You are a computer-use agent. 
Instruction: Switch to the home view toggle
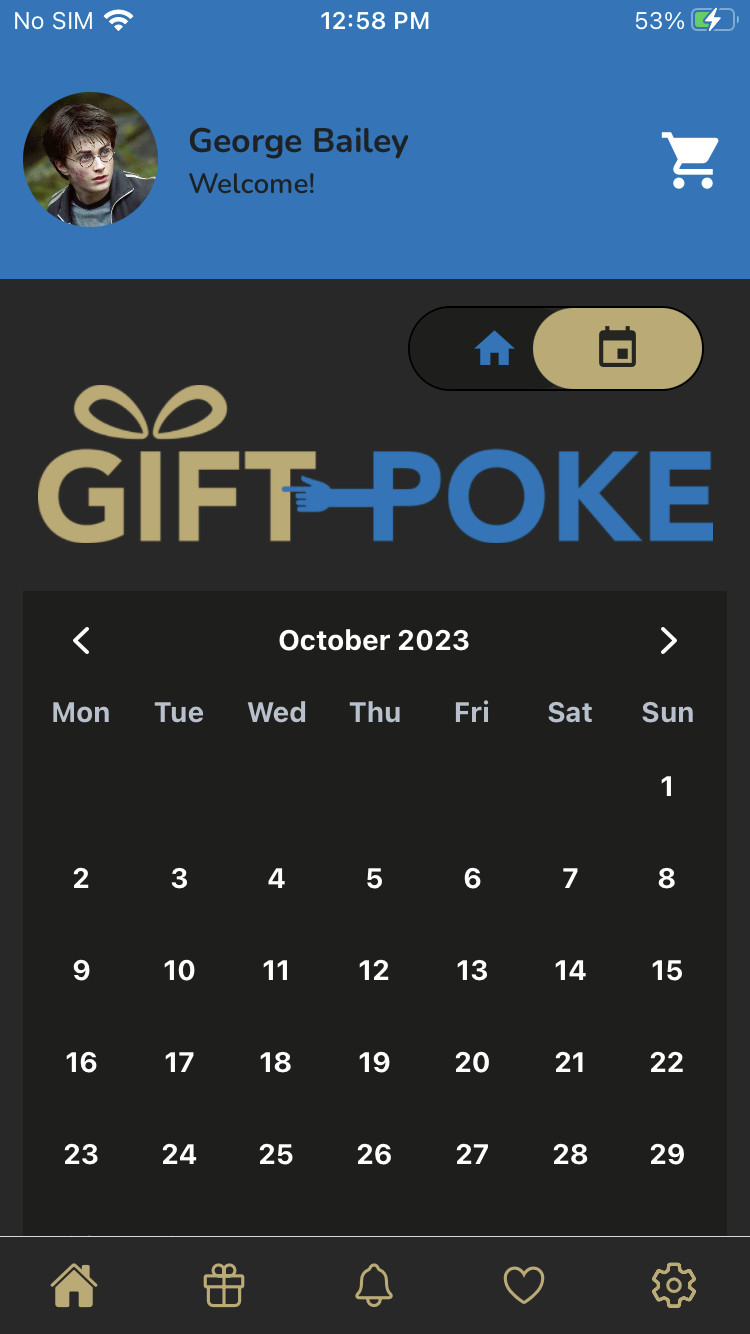pyautogui.click(x=494, y=349)
